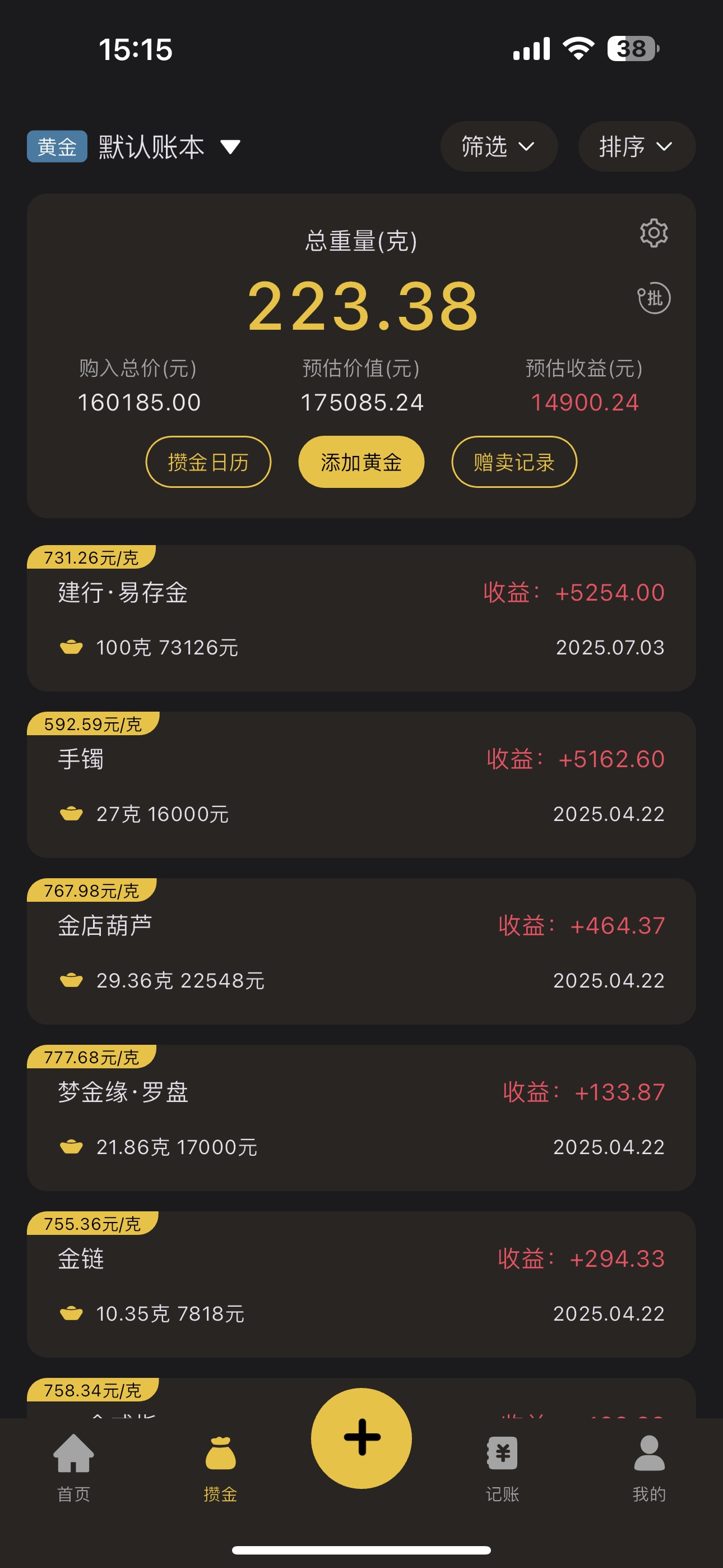Open the 梦金缘·罗盘 entry
This screenshot has width=723, height=1568.
(x=361, y=1118)
